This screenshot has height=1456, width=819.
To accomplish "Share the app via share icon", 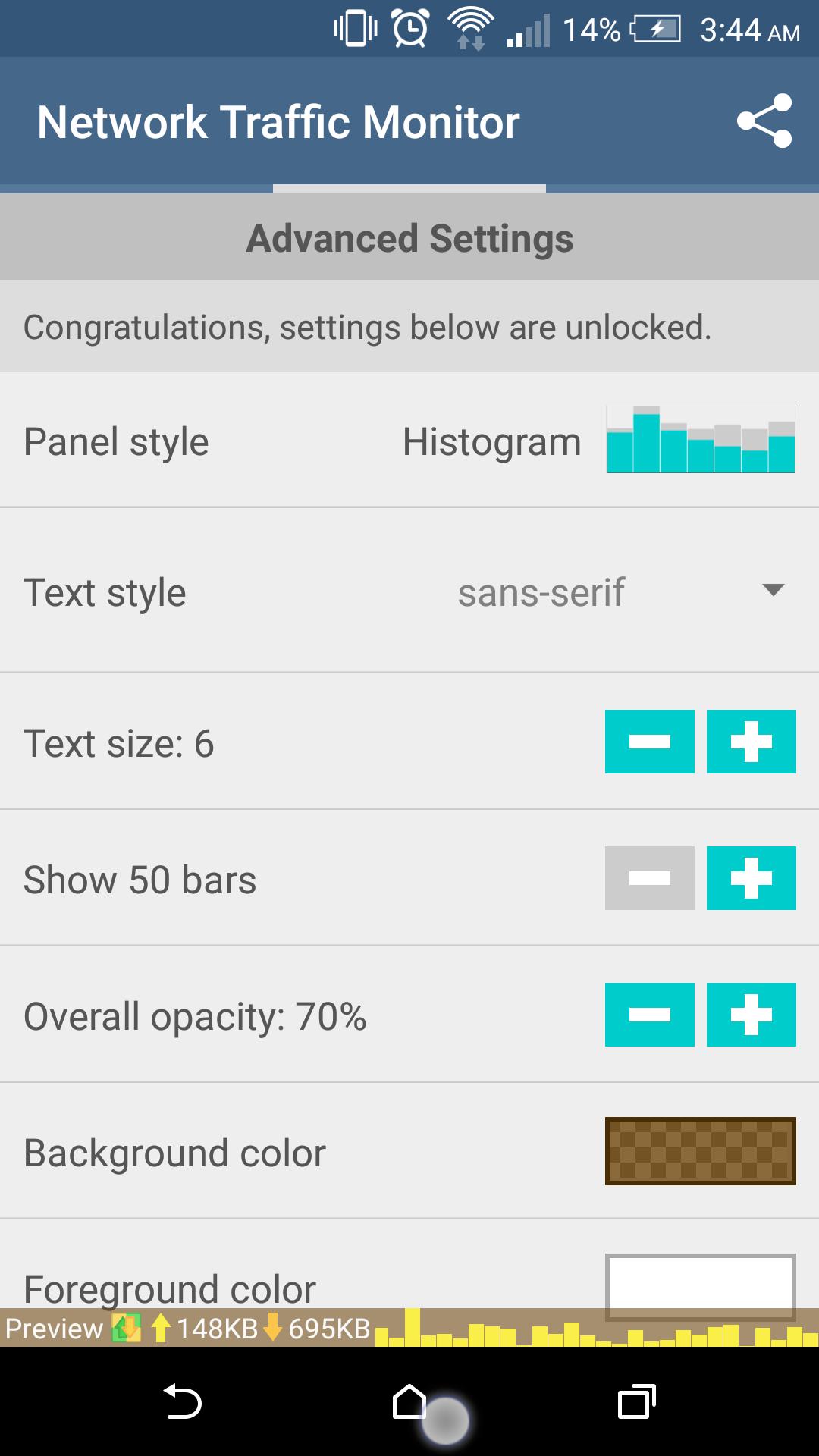I will pyautogui.click(x=764, y=121).
